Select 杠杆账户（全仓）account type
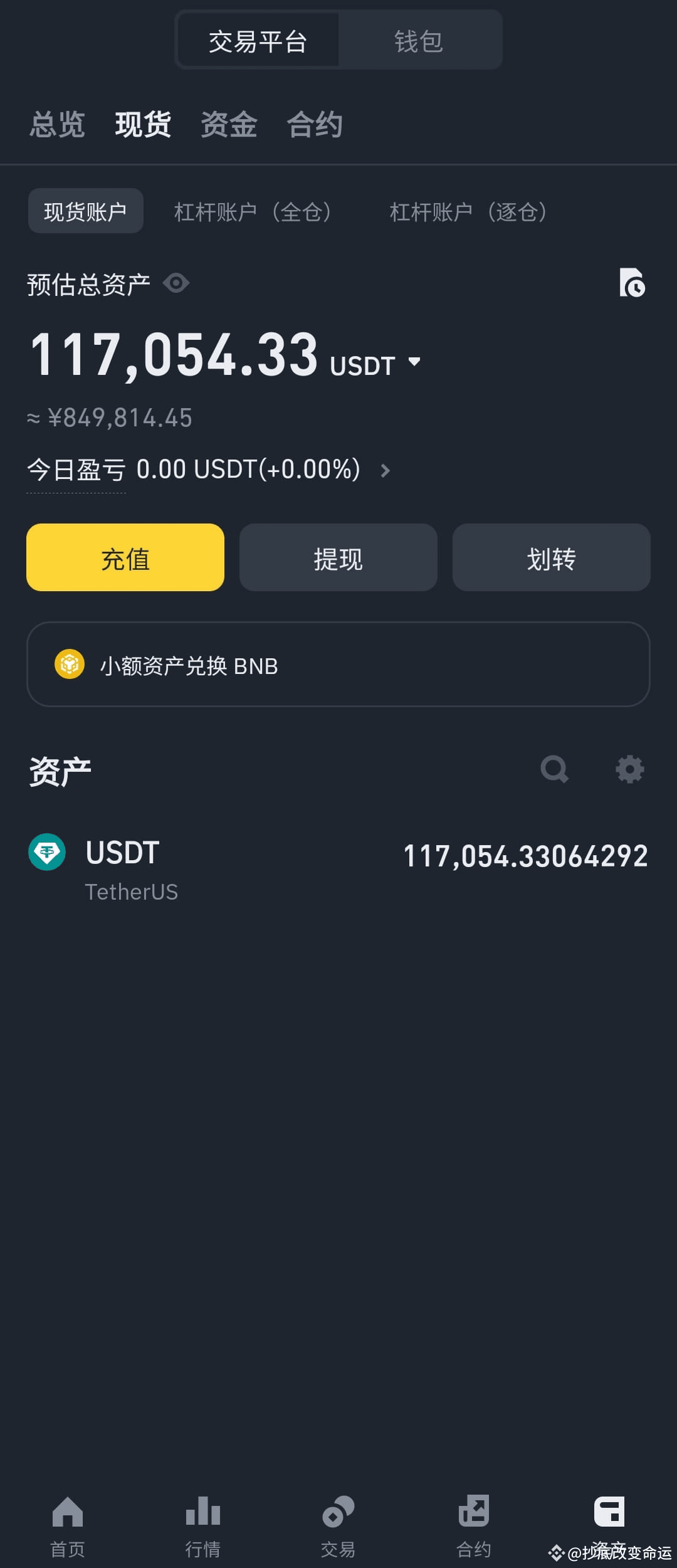The height and width of the screenshot is (1568, 677). pyautogui.click(x=253, y=212)
